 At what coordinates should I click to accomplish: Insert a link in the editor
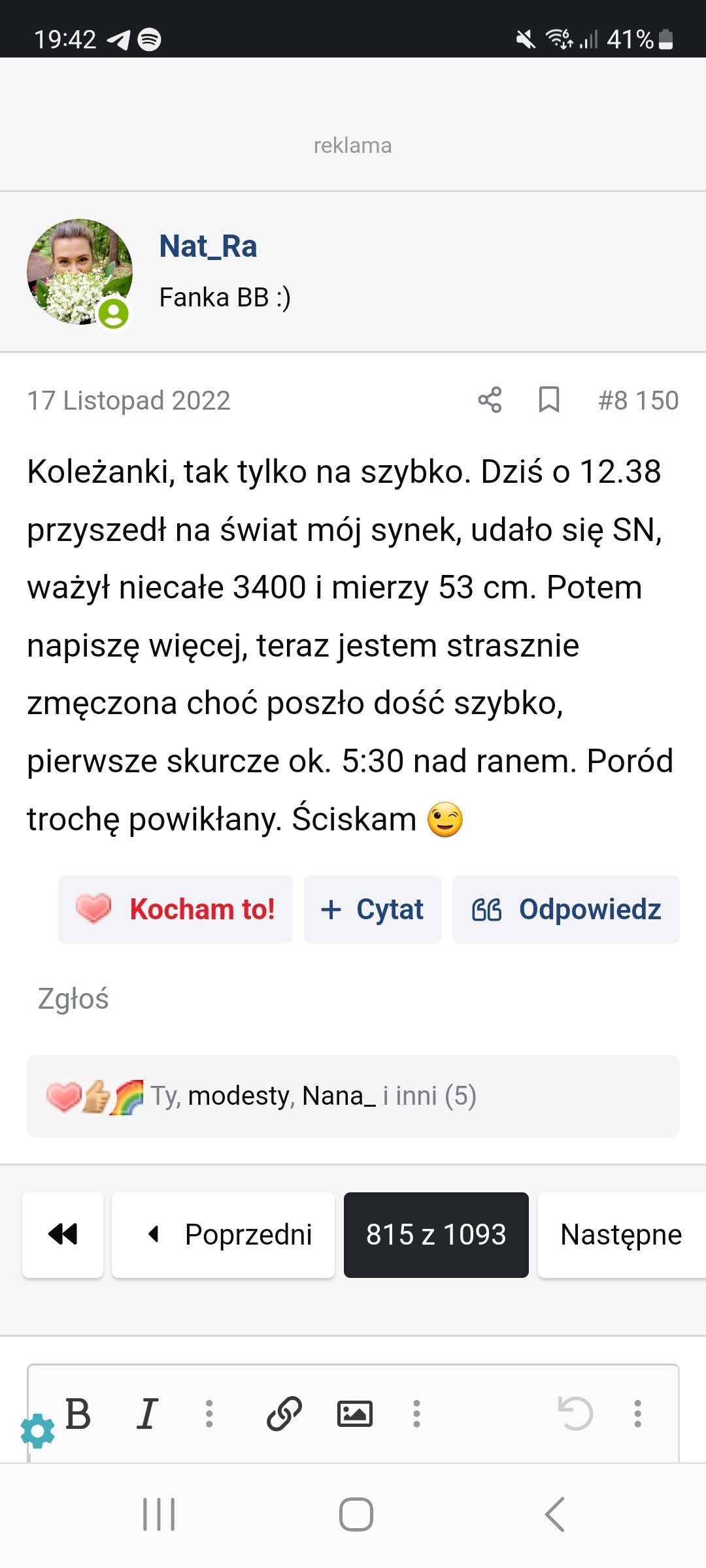click(x=284, y=1414)
